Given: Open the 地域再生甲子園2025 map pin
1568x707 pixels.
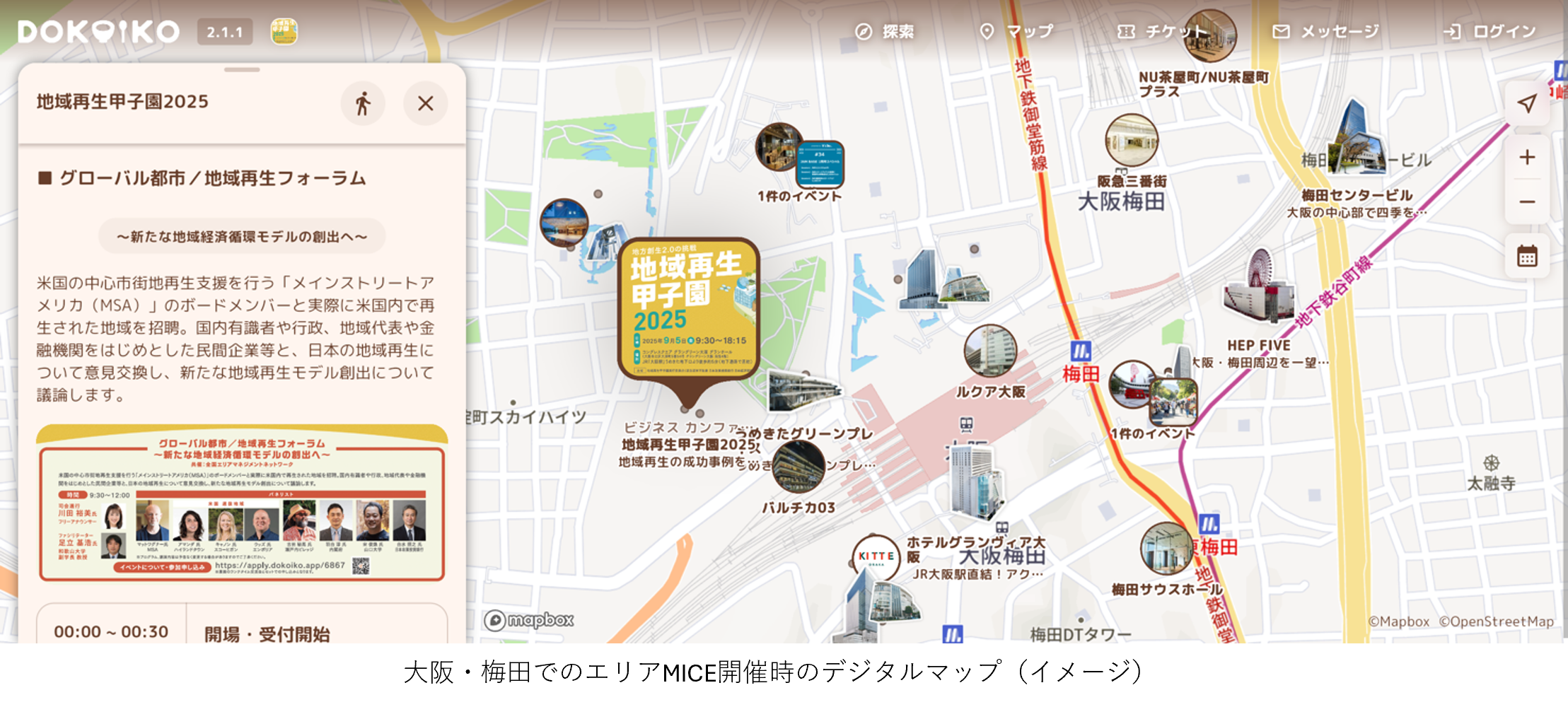Looking at the screenshot, I should pyautogui.click(x=688, y=309).
